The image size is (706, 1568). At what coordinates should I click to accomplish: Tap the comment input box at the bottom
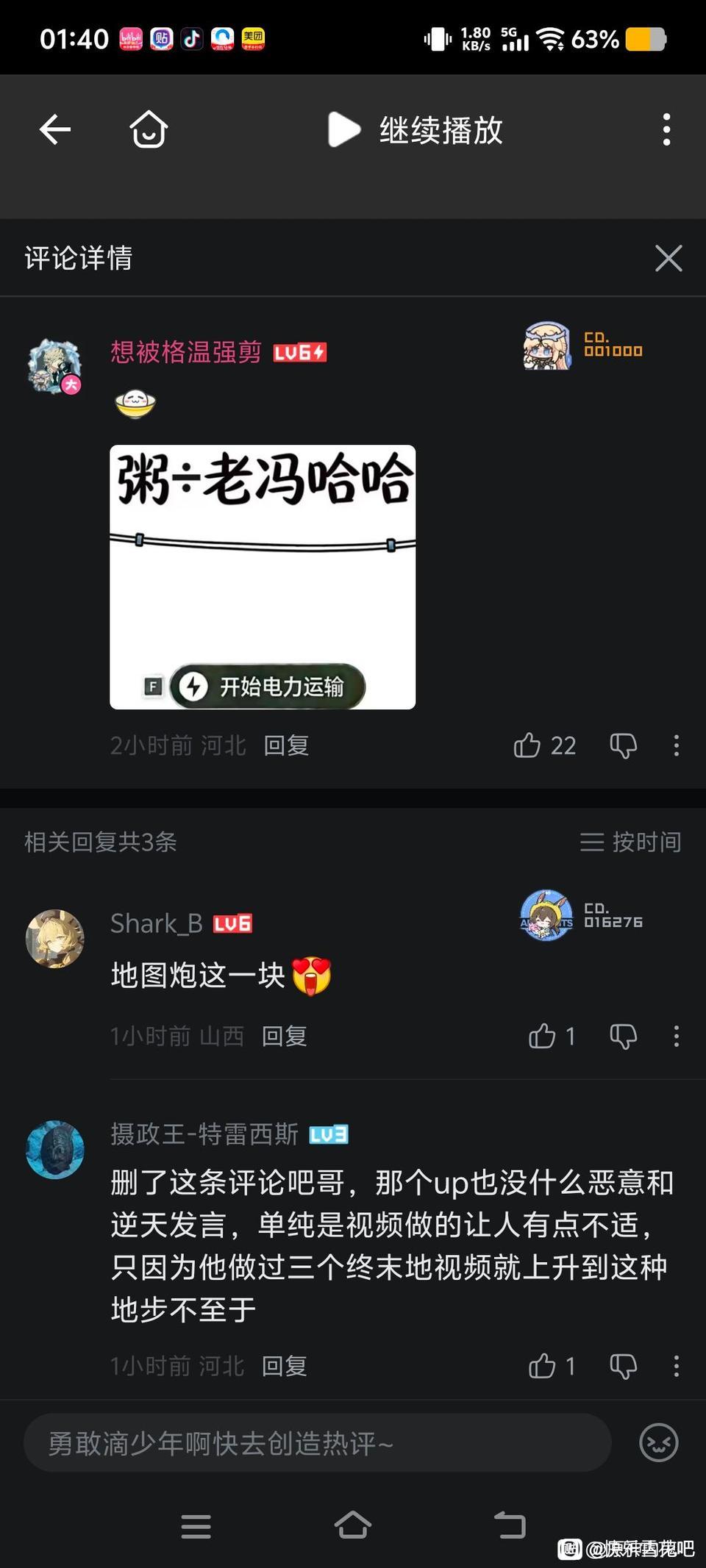pos(318,1442)
